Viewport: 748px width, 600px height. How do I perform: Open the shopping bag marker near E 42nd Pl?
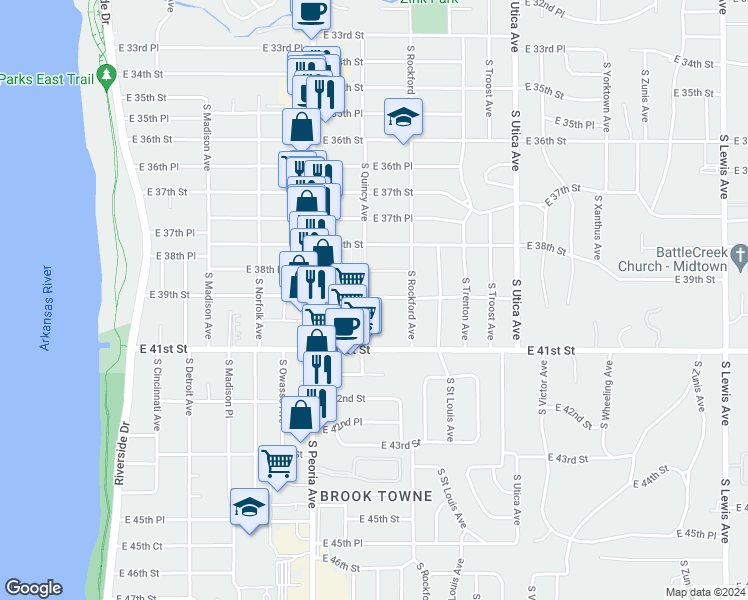(x=300, y=415)
